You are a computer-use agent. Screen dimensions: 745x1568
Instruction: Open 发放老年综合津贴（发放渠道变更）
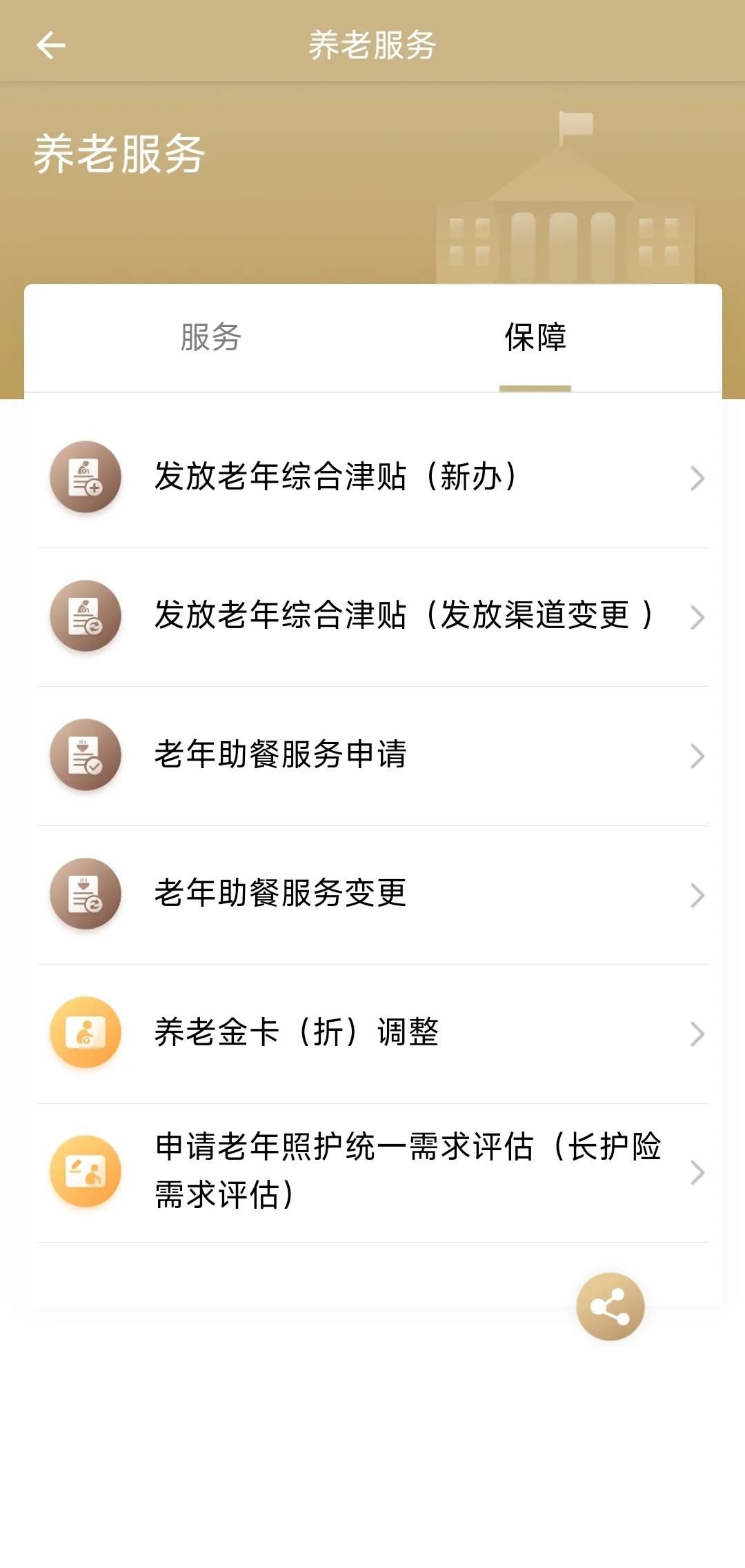pyautogui.click(x=372, y=616)
